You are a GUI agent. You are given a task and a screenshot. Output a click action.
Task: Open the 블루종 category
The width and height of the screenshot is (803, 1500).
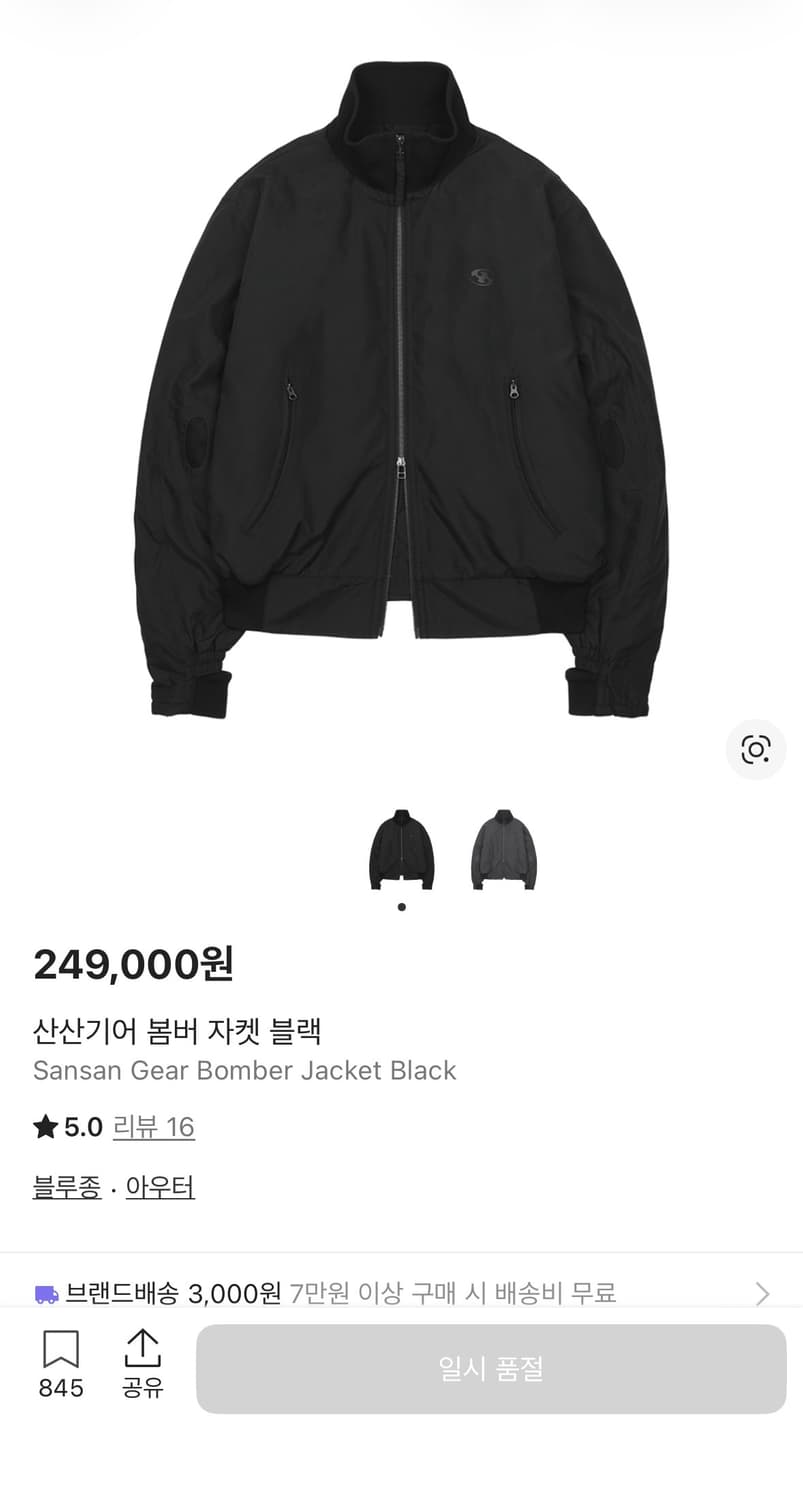click(x=65, y=1188)
